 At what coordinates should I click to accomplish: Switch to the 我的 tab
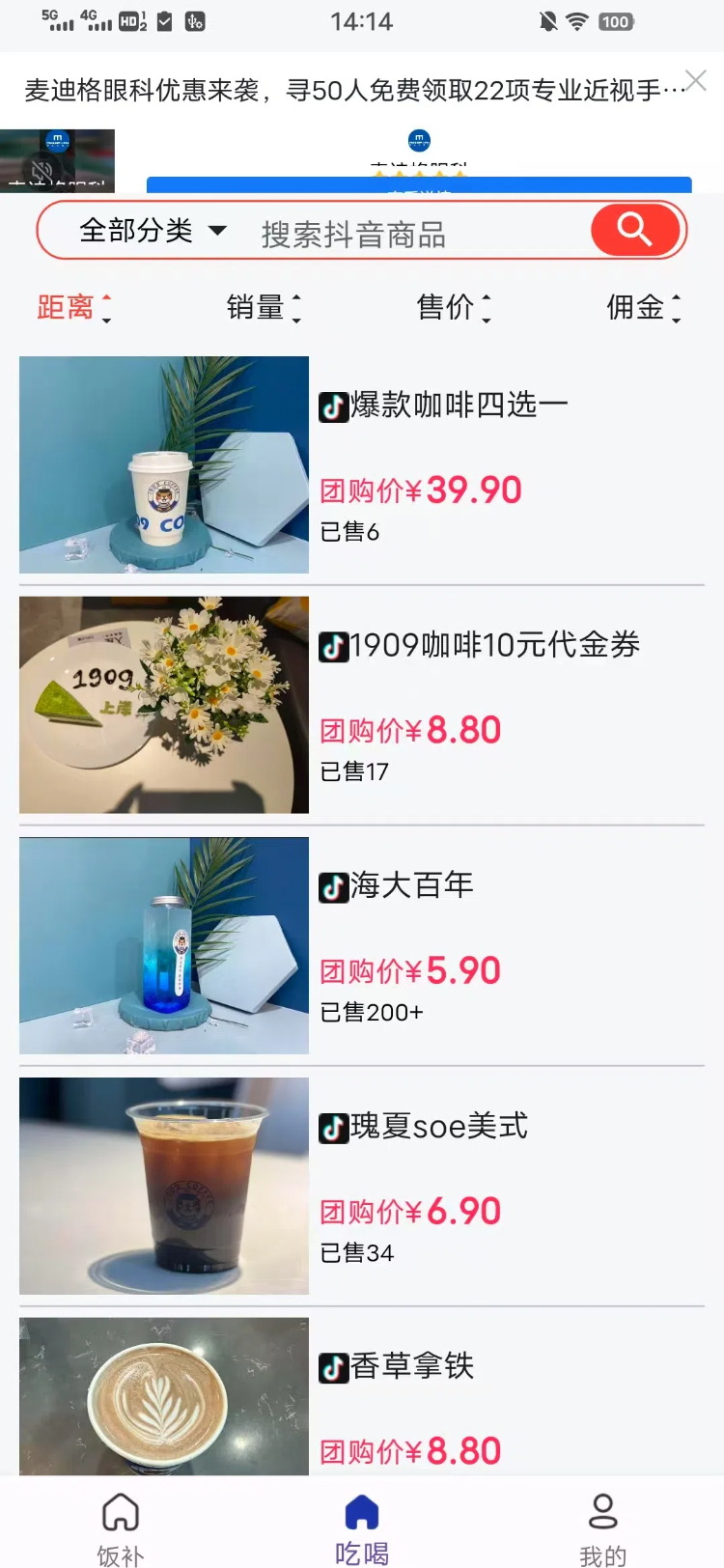(602, 1526)
